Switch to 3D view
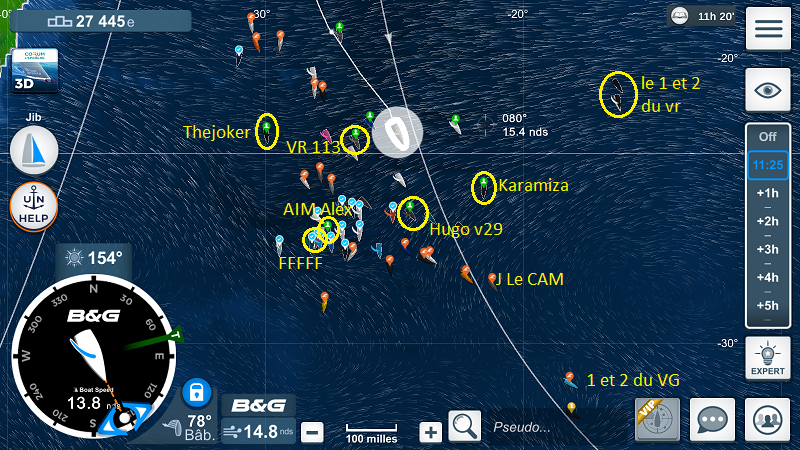This screenshot has width=800, height=450. (33, 72)
